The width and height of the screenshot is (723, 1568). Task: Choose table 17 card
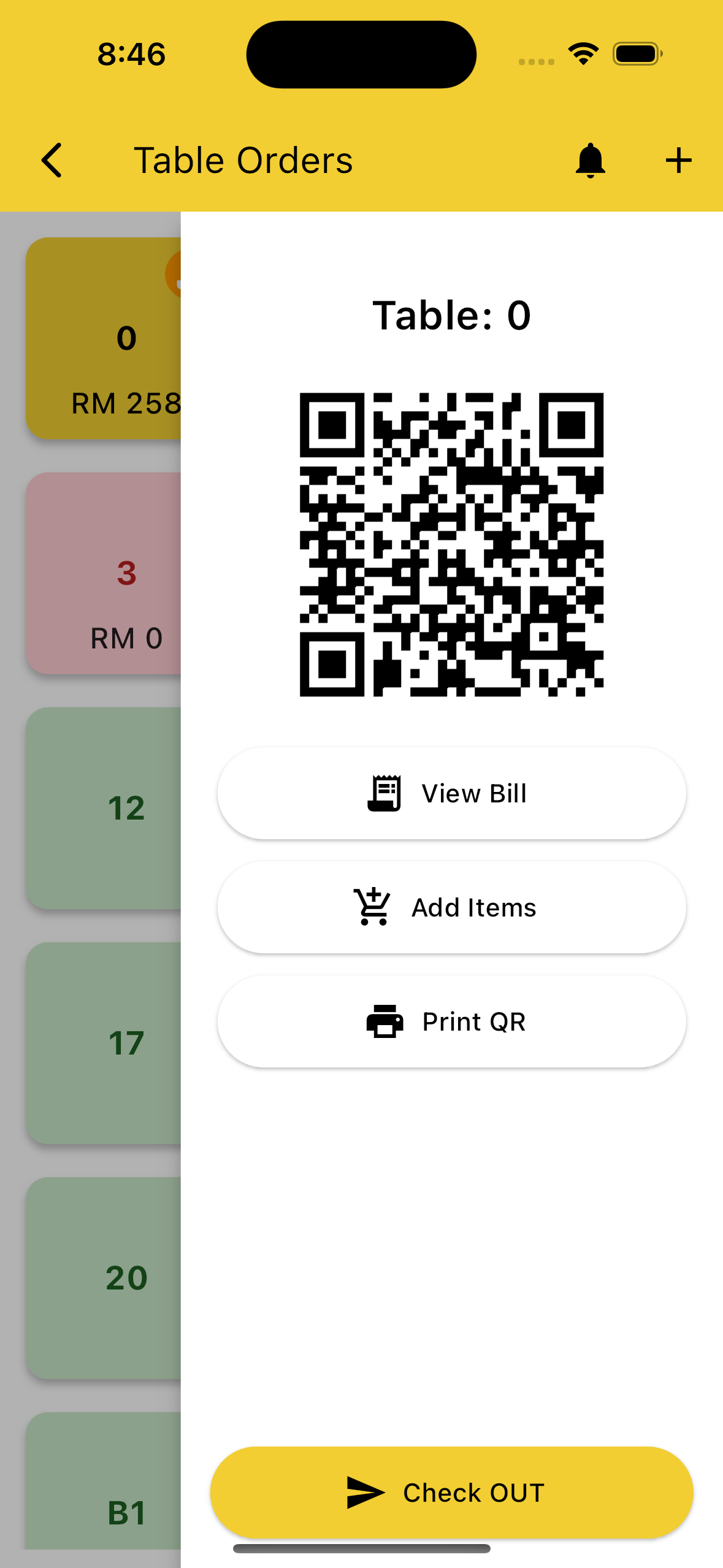[104, 1043]
